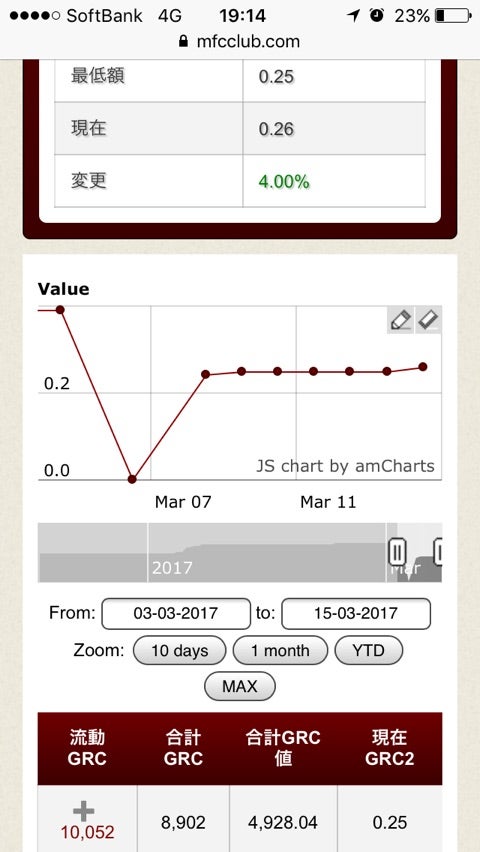Image resolution: width=480 pixels, height=852 pixels.
Task: Zoom chart to 1 month
Action: point(280,650)
